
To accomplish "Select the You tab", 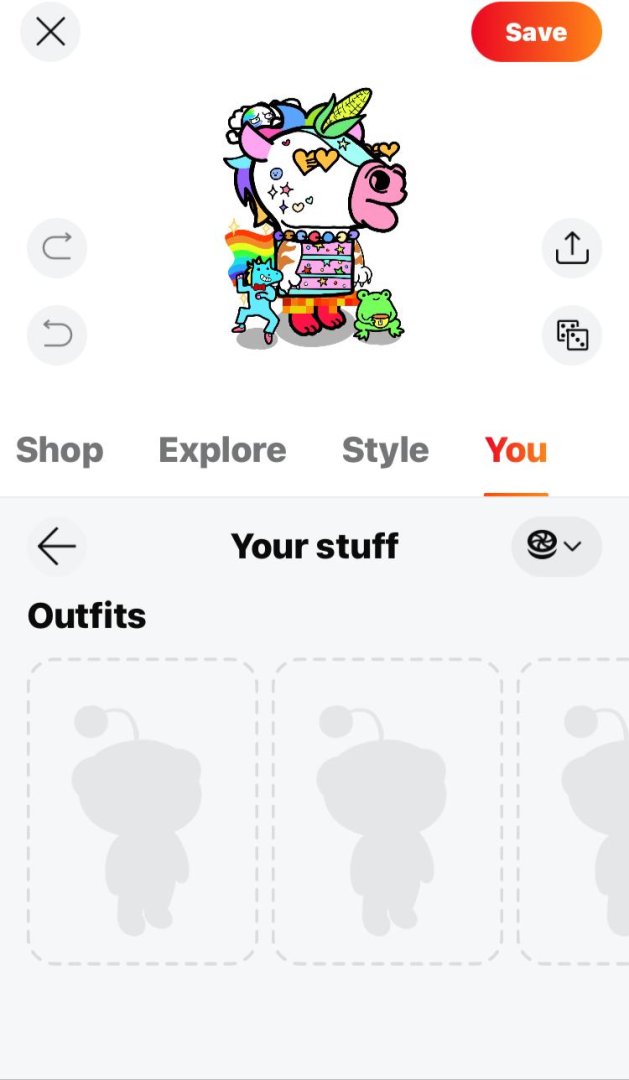I will click(516, 451).
